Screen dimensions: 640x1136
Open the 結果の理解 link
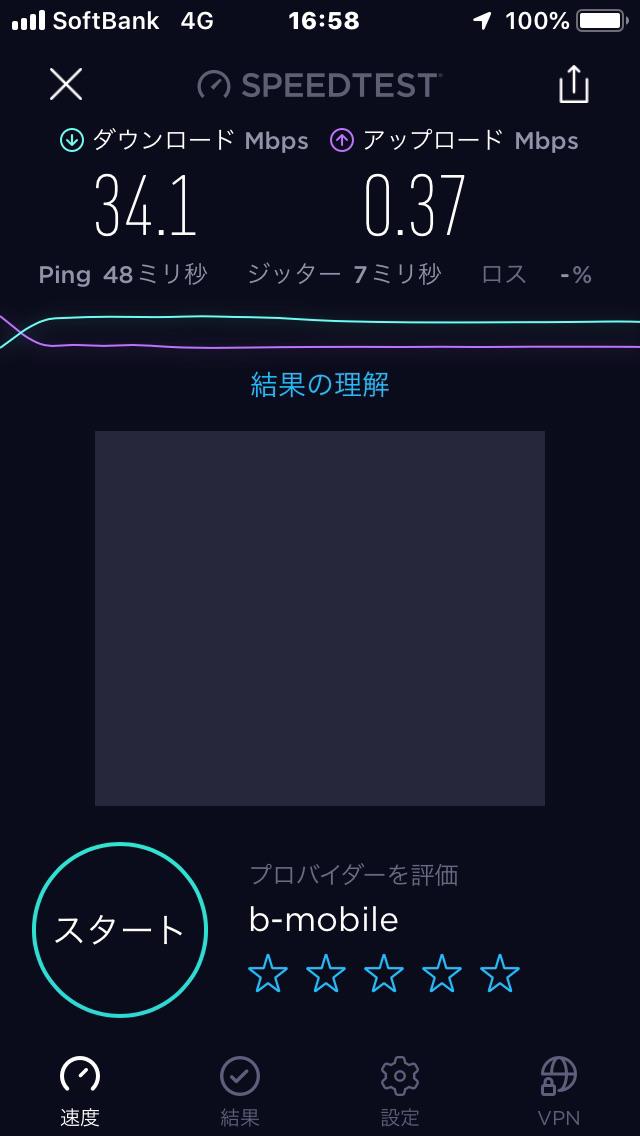pyautogui.click(x=320, y=384)
